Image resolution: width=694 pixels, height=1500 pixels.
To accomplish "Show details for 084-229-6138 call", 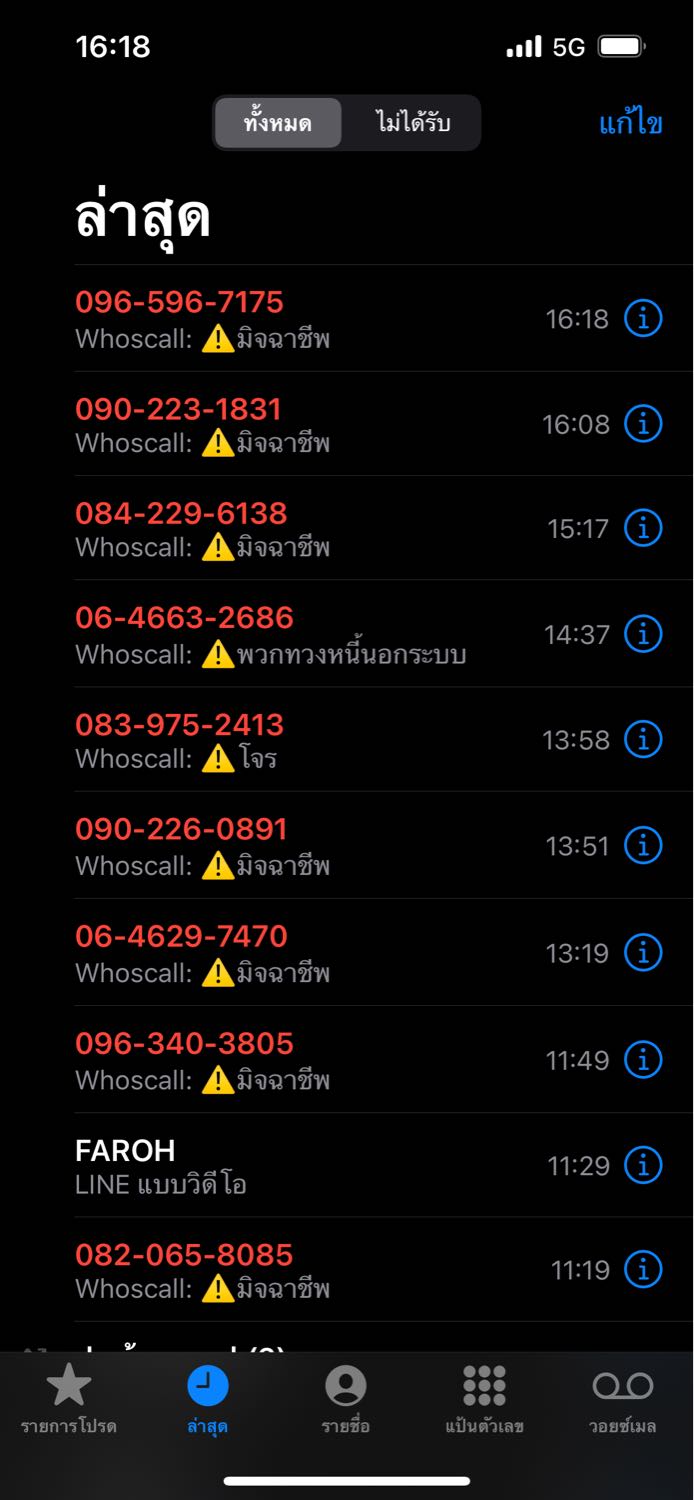I will [643, 528].
